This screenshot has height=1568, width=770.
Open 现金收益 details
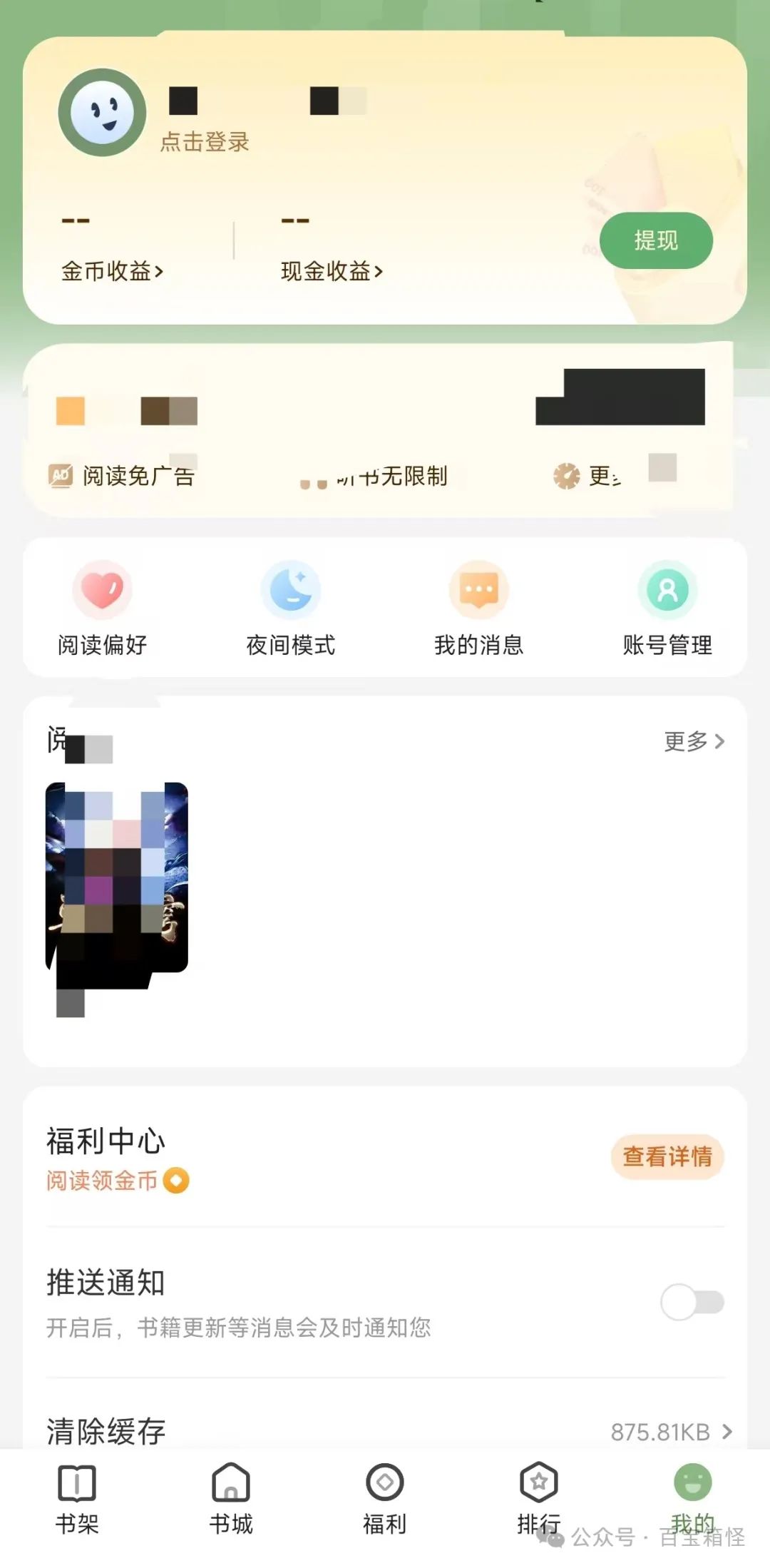point(332,271)
